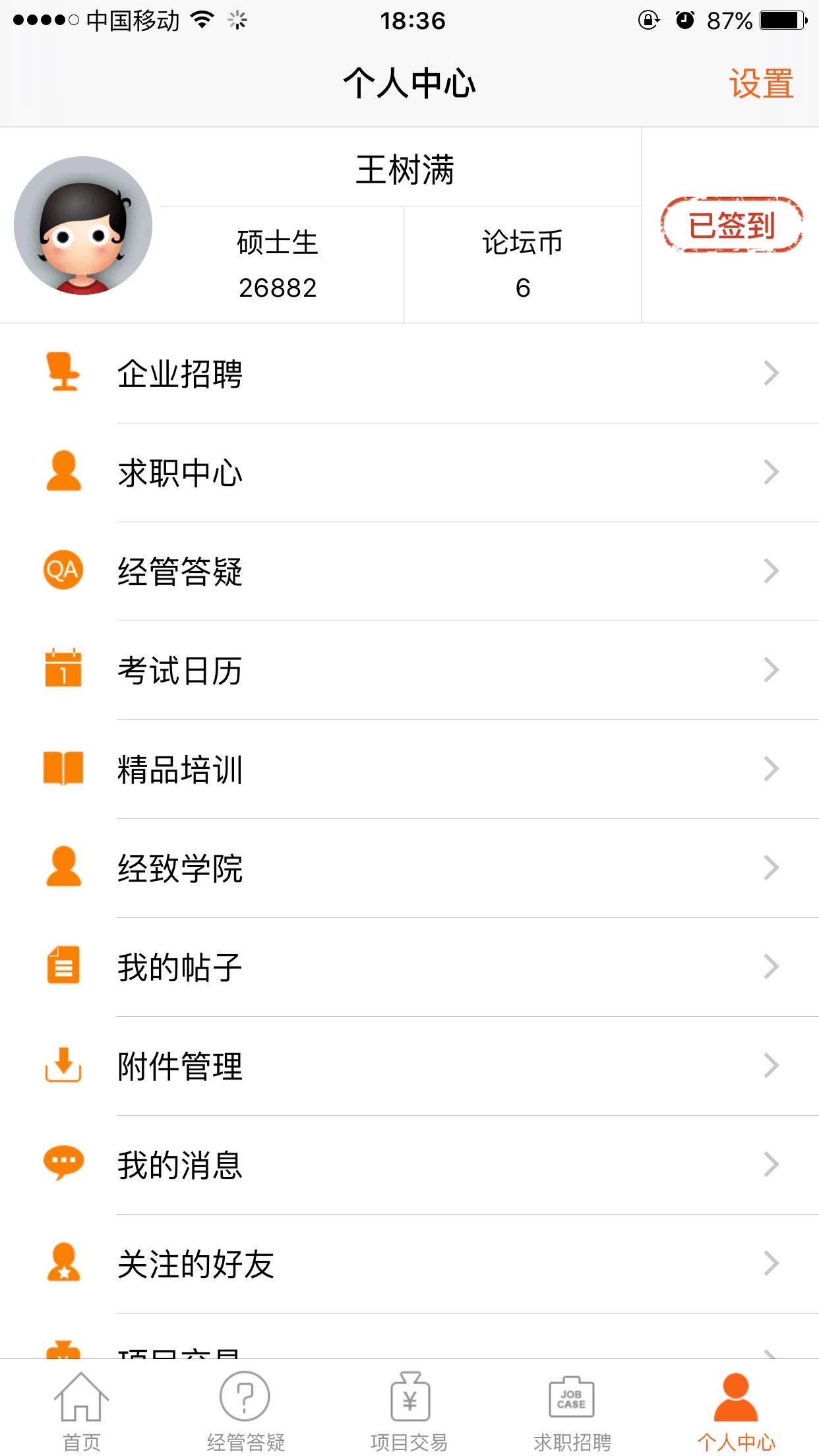Tap the 已签到 check-in stamp
The height and width of the screenshot is (1456, 819).
(732, 226)
